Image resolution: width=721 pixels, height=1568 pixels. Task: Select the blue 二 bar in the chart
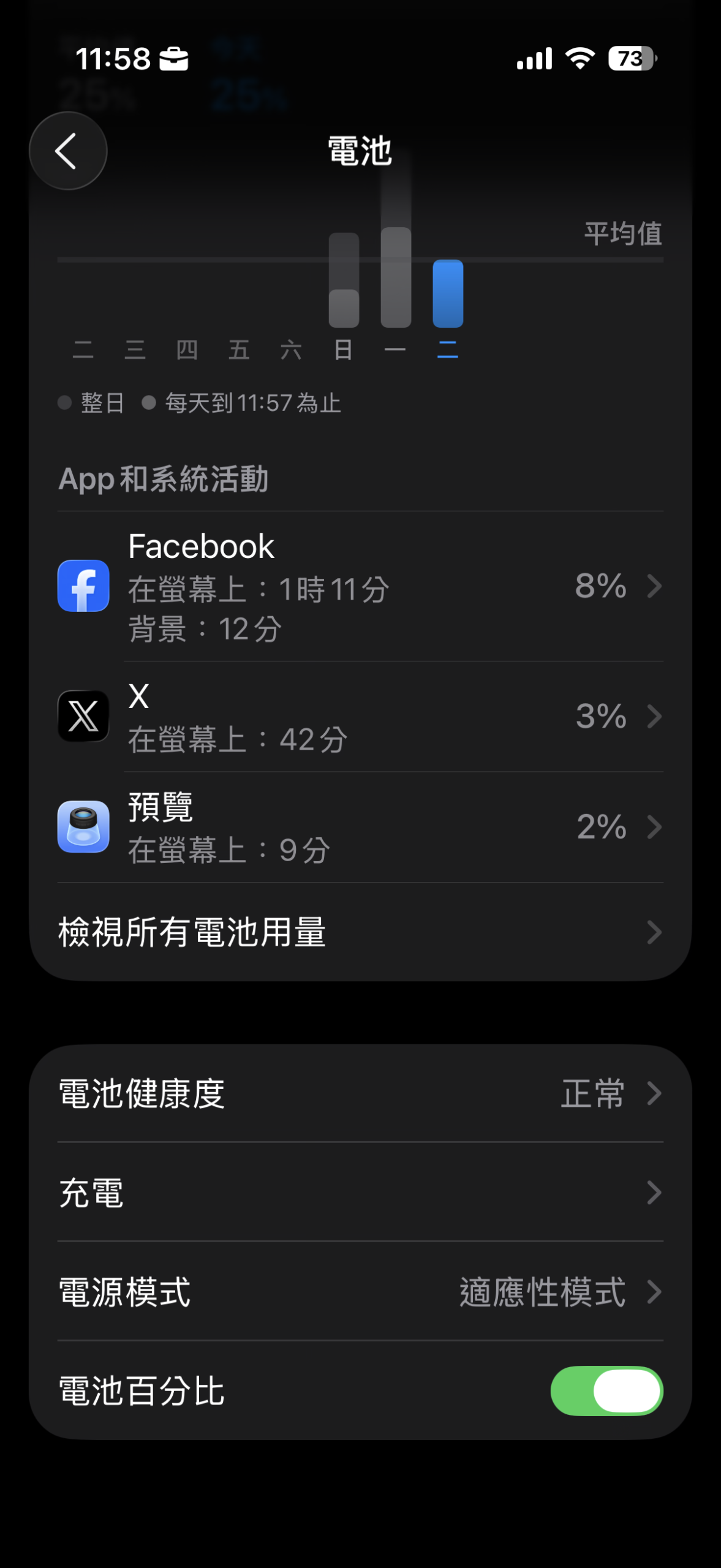click(x=448, y=294)
